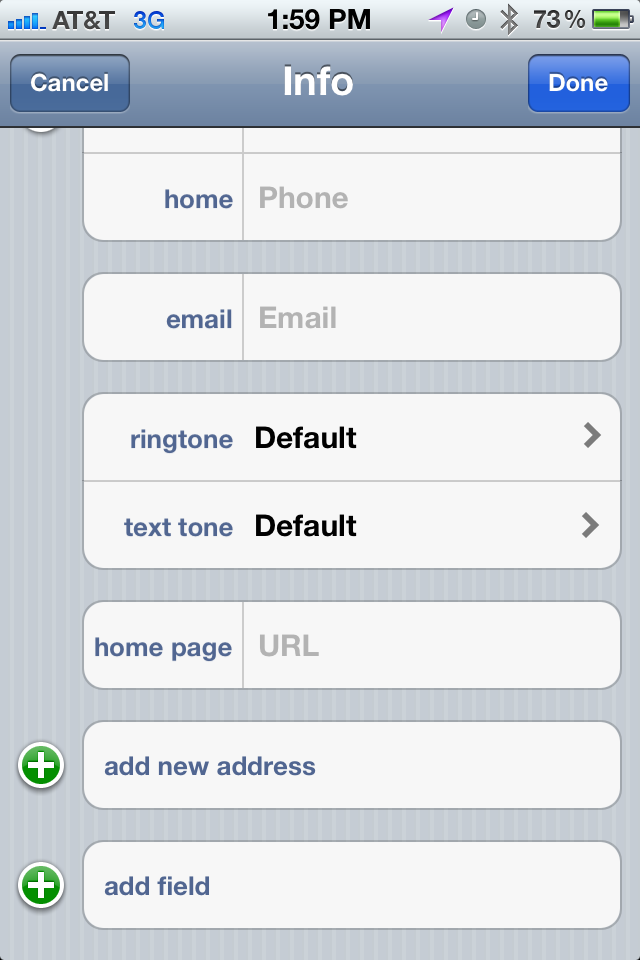Tap Done to save contact info
The width and height of the screenshot is (640, 960).
pyautogui.click(x=578, y=83)
